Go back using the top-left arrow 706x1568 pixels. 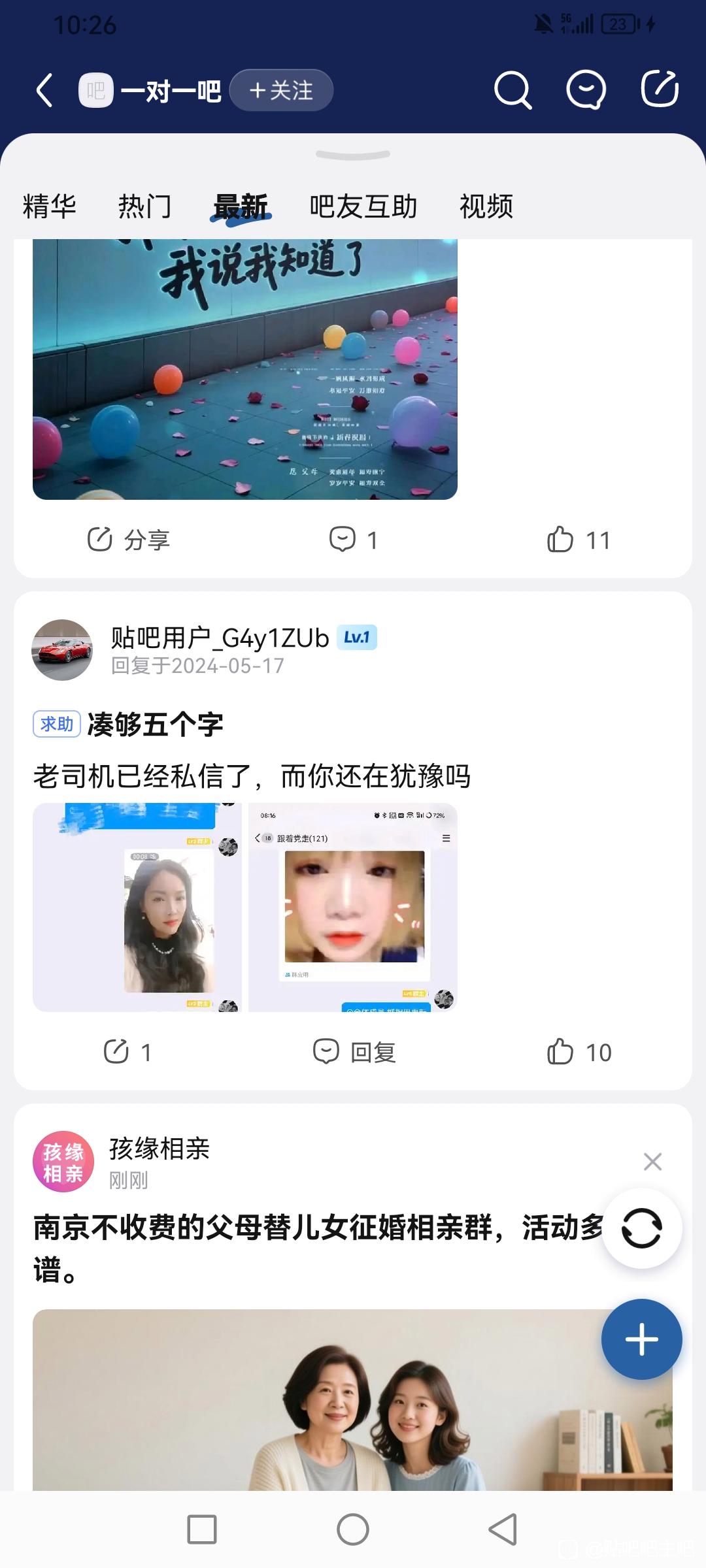44,90
